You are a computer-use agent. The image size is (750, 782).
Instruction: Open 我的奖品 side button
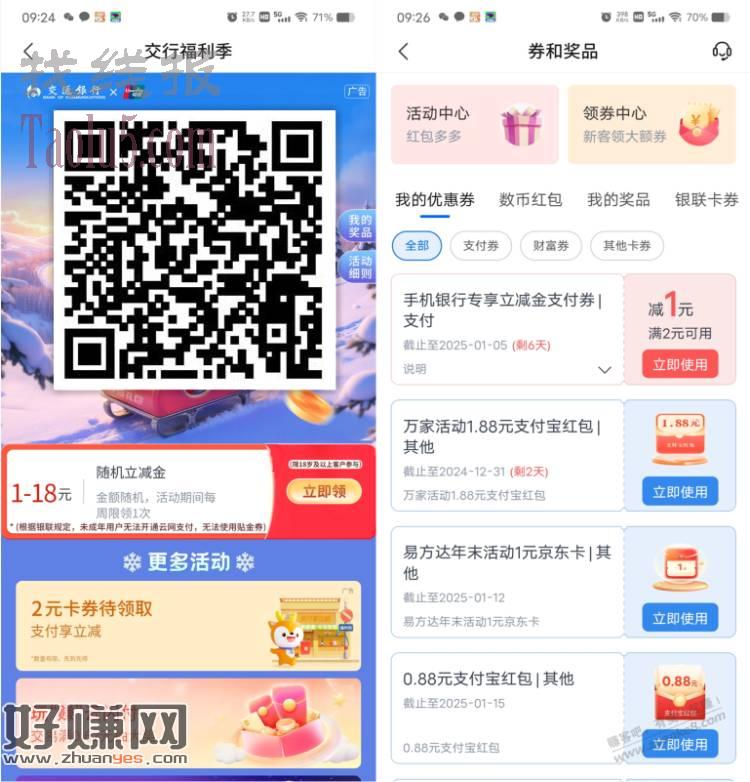359,226
